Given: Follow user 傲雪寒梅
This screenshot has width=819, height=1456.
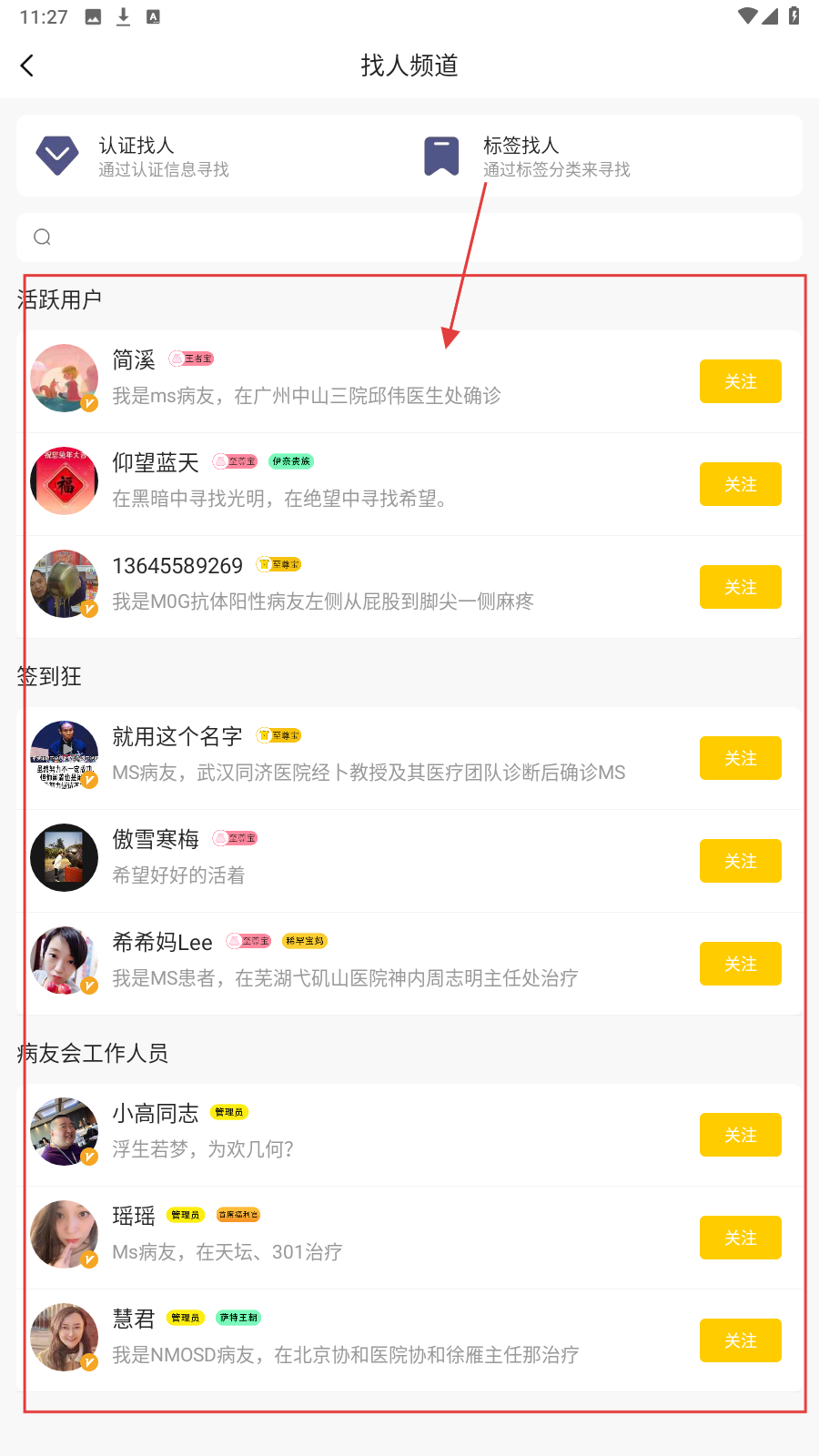Looking at the screenshot, I should point(740,861).
